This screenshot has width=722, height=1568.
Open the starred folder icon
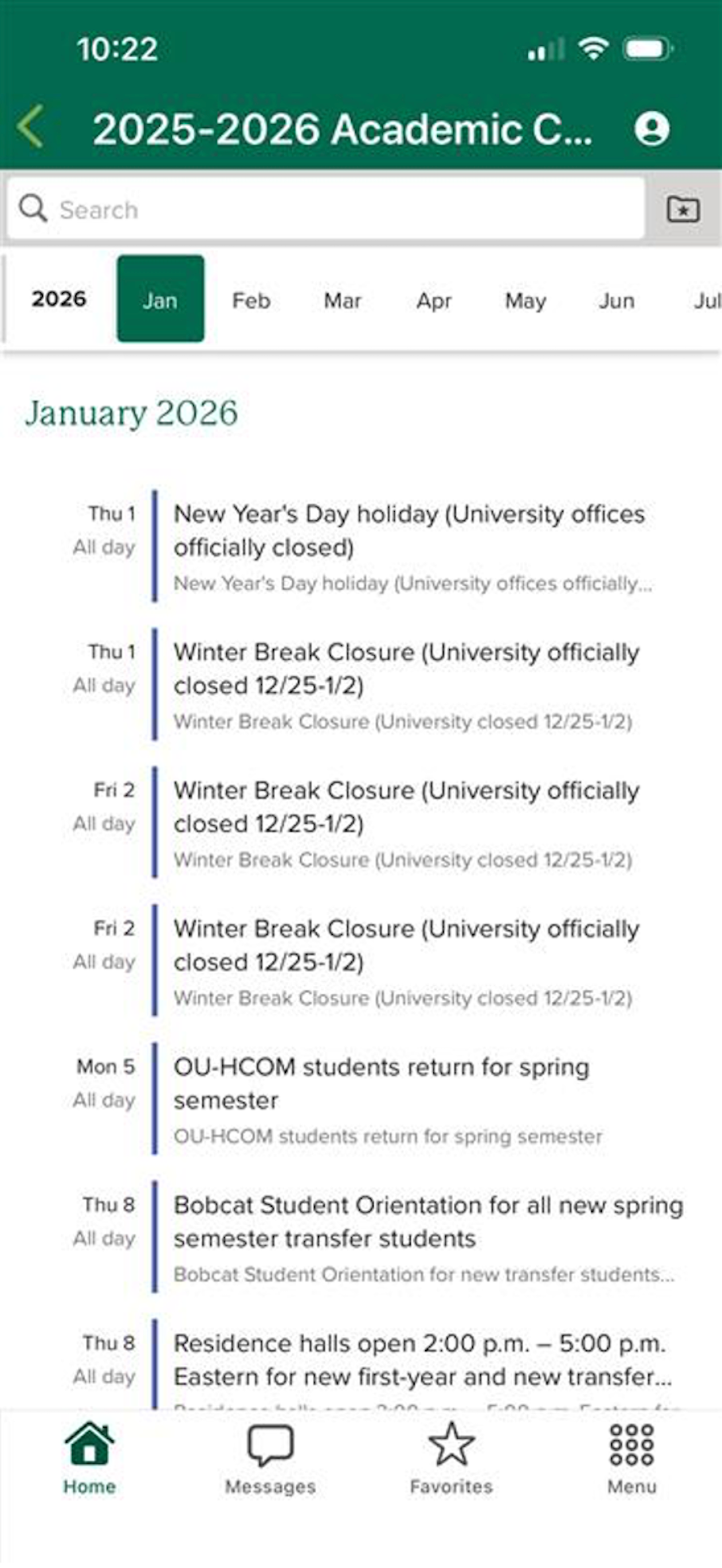(x=683, y=209)
